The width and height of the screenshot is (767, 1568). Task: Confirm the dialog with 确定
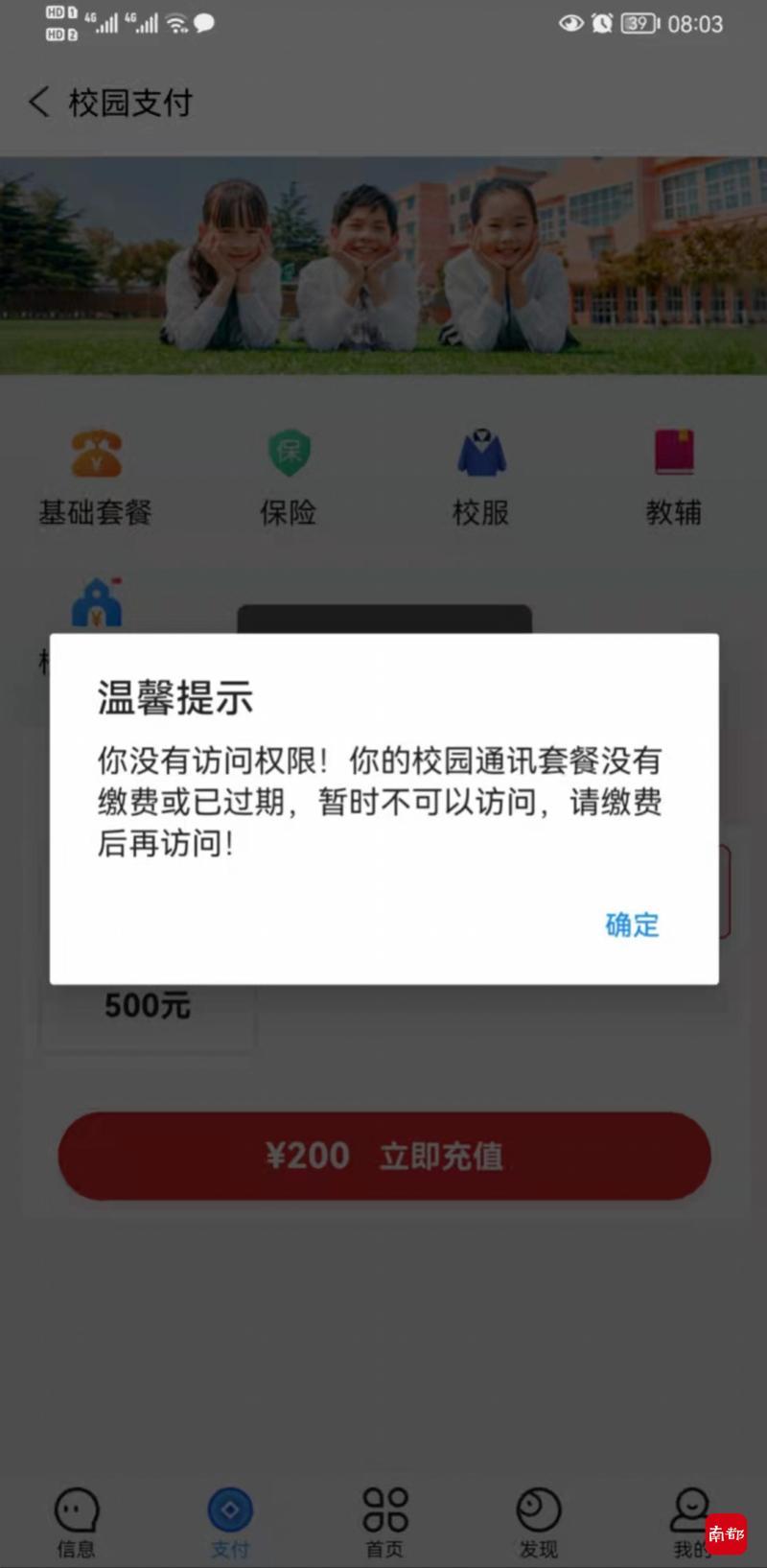pos(632,924)
